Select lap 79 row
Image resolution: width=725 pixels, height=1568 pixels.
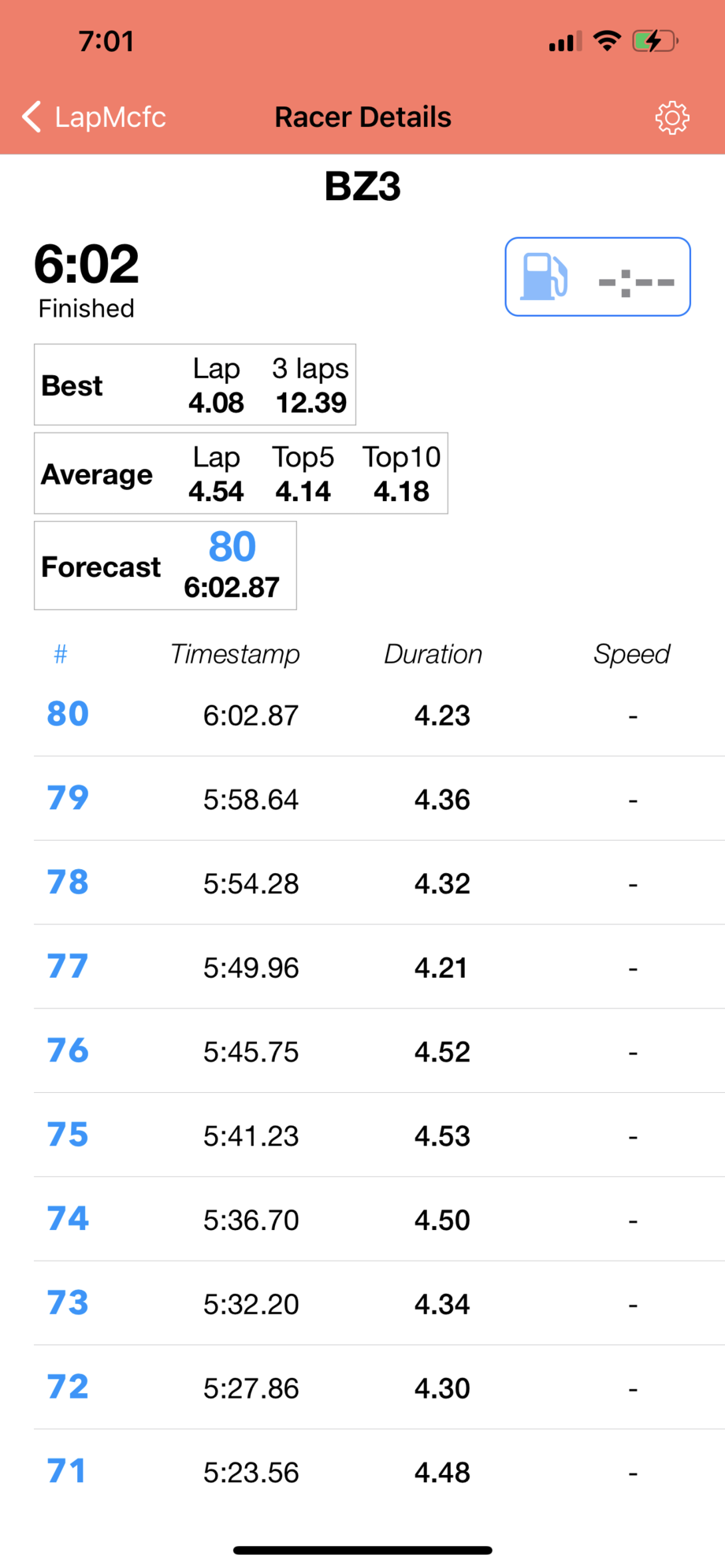click(379, 799)
